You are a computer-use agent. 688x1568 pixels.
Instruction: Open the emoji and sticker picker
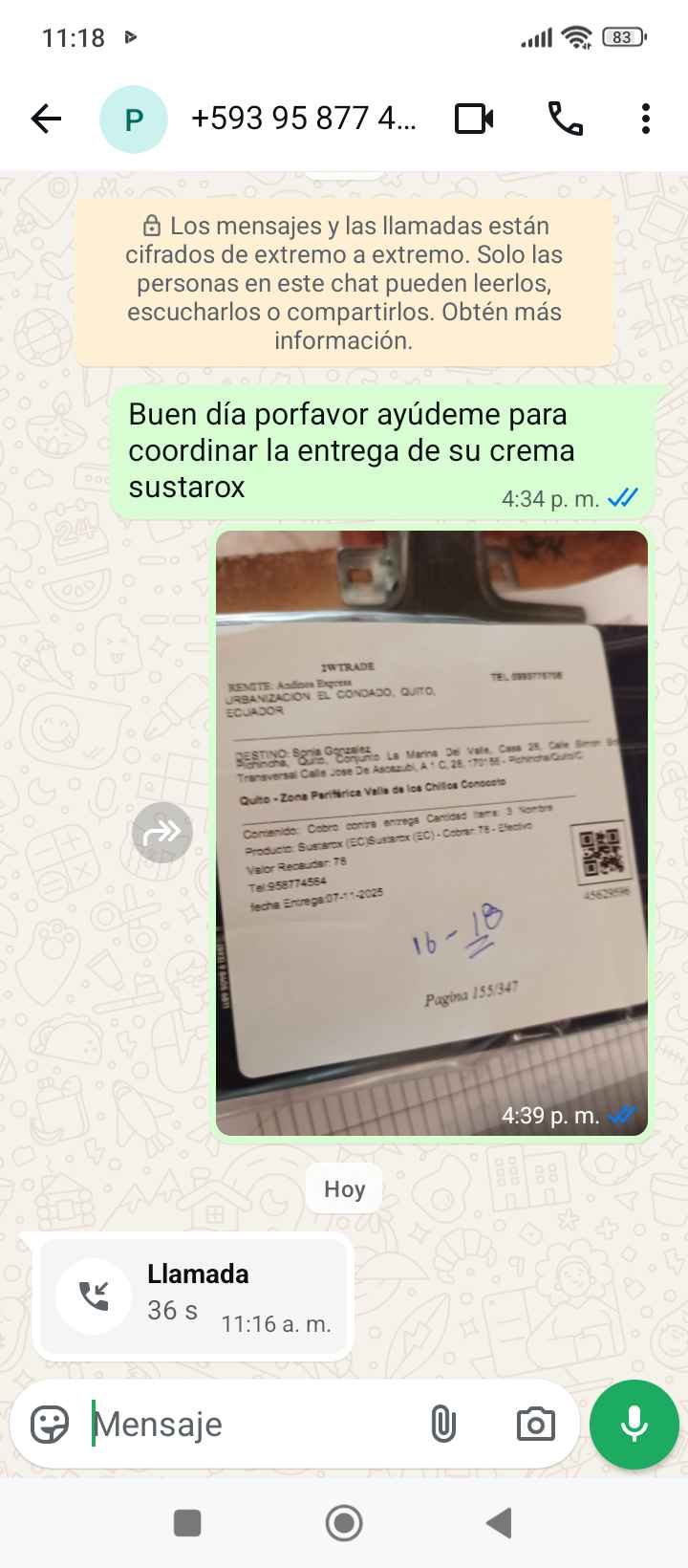[50, 1425]
